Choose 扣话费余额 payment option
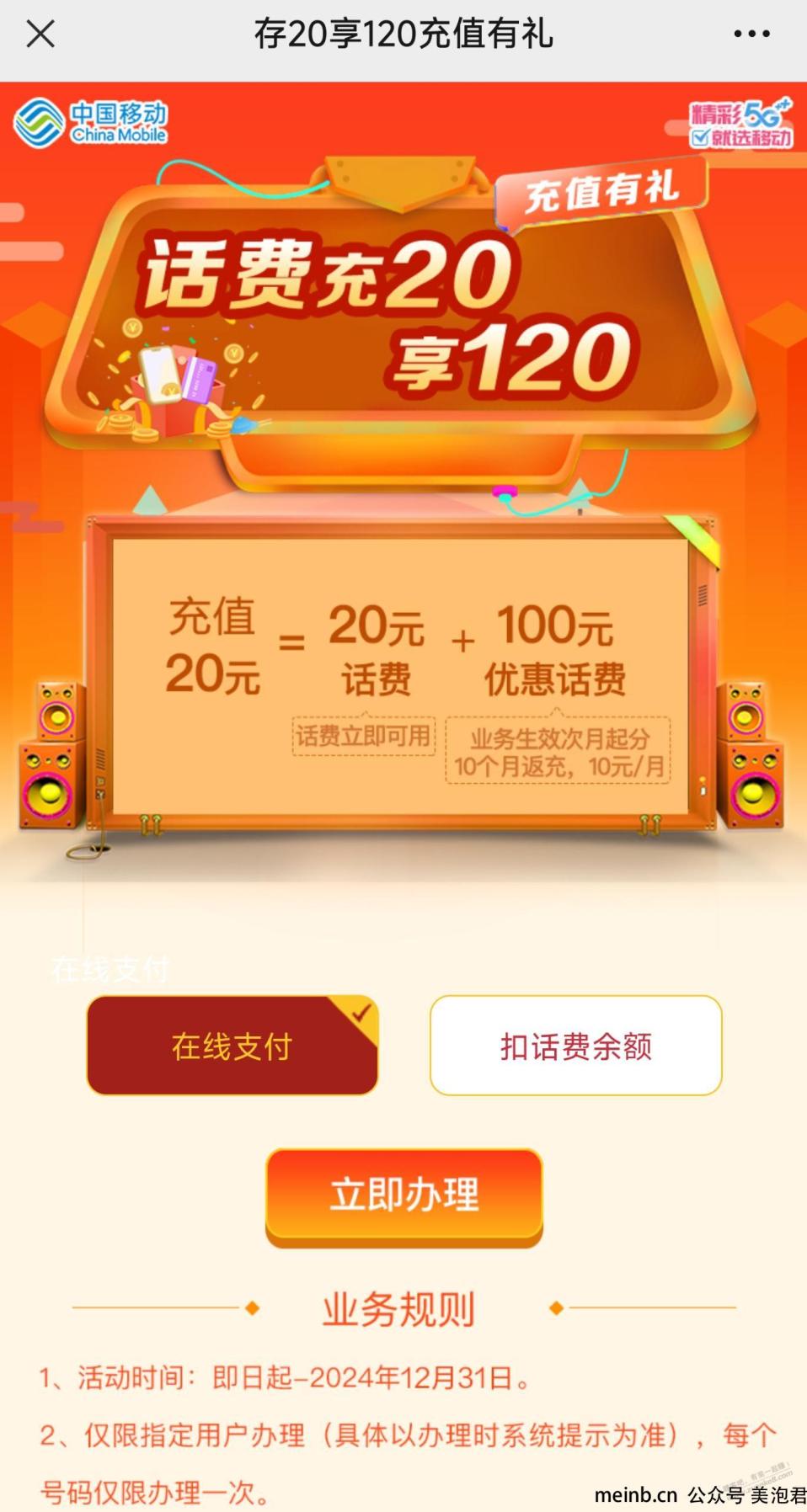 click(x=575, y=1046)
